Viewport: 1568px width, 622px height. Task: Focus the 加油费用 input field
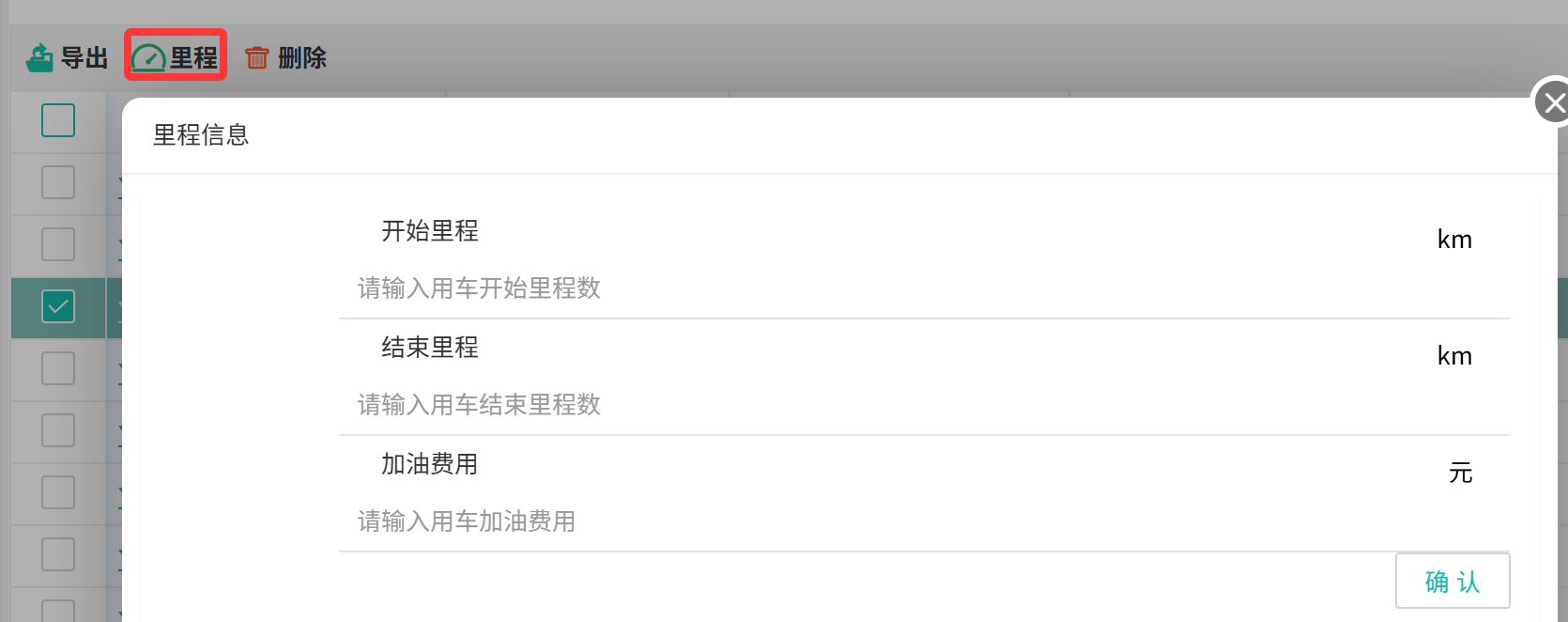pos(845,521)
